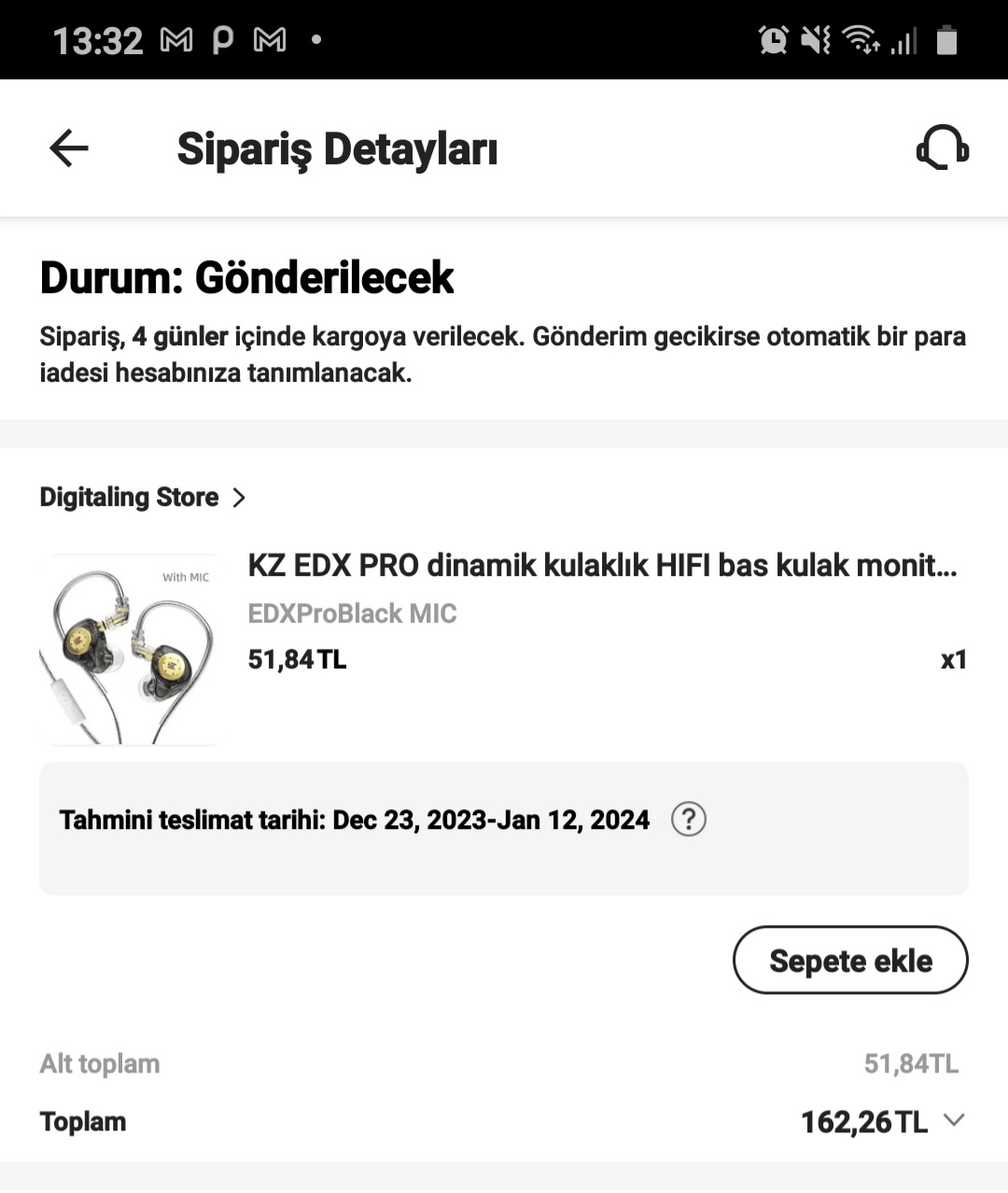Open the KZ EDX PRO product image
The width and height of the screenshot is (1008, 1193).
(130, 651)
